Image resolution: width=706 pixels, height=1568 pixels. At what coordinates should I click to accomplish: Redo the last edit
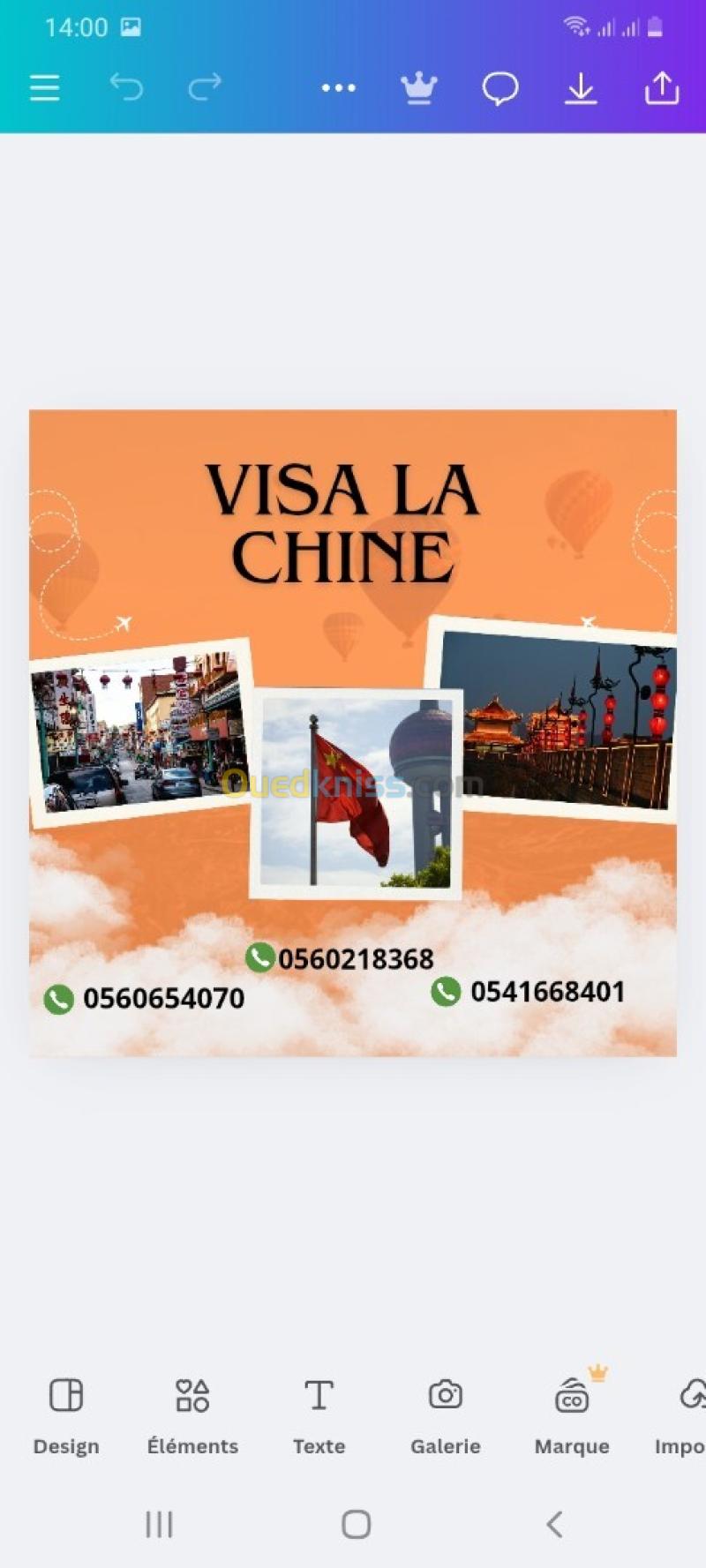point(205,87)
